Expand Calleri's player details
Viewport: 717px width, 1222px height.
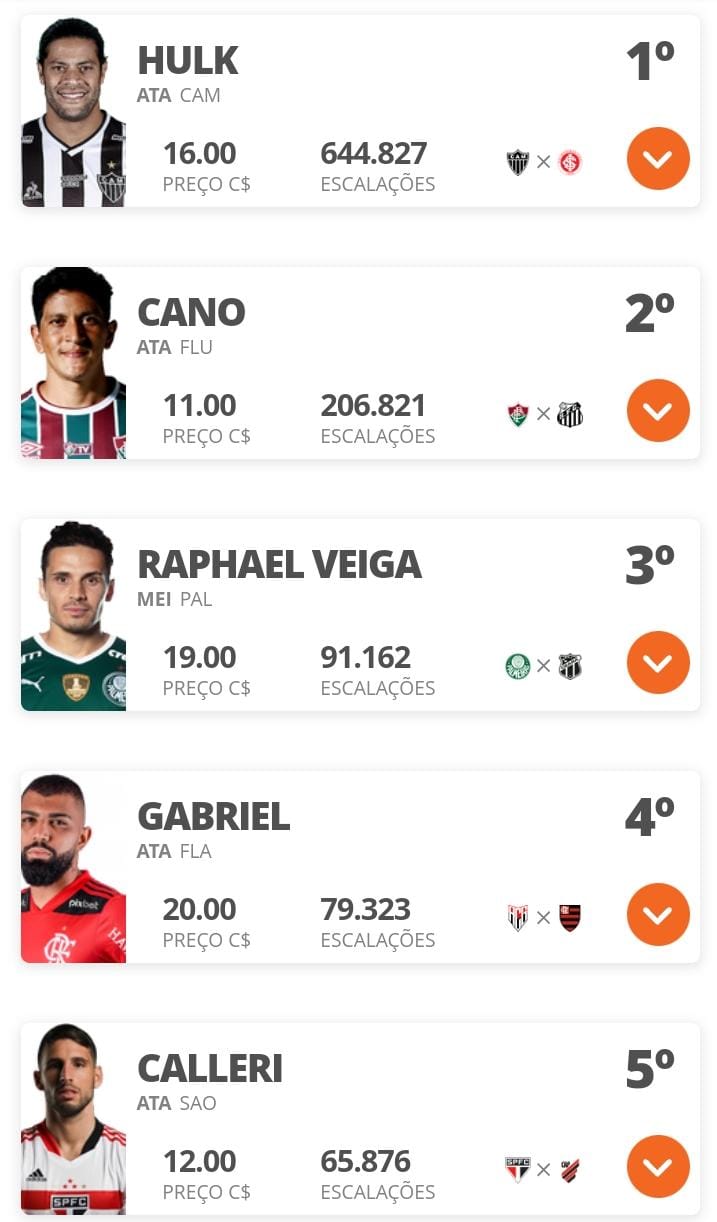658,1166
